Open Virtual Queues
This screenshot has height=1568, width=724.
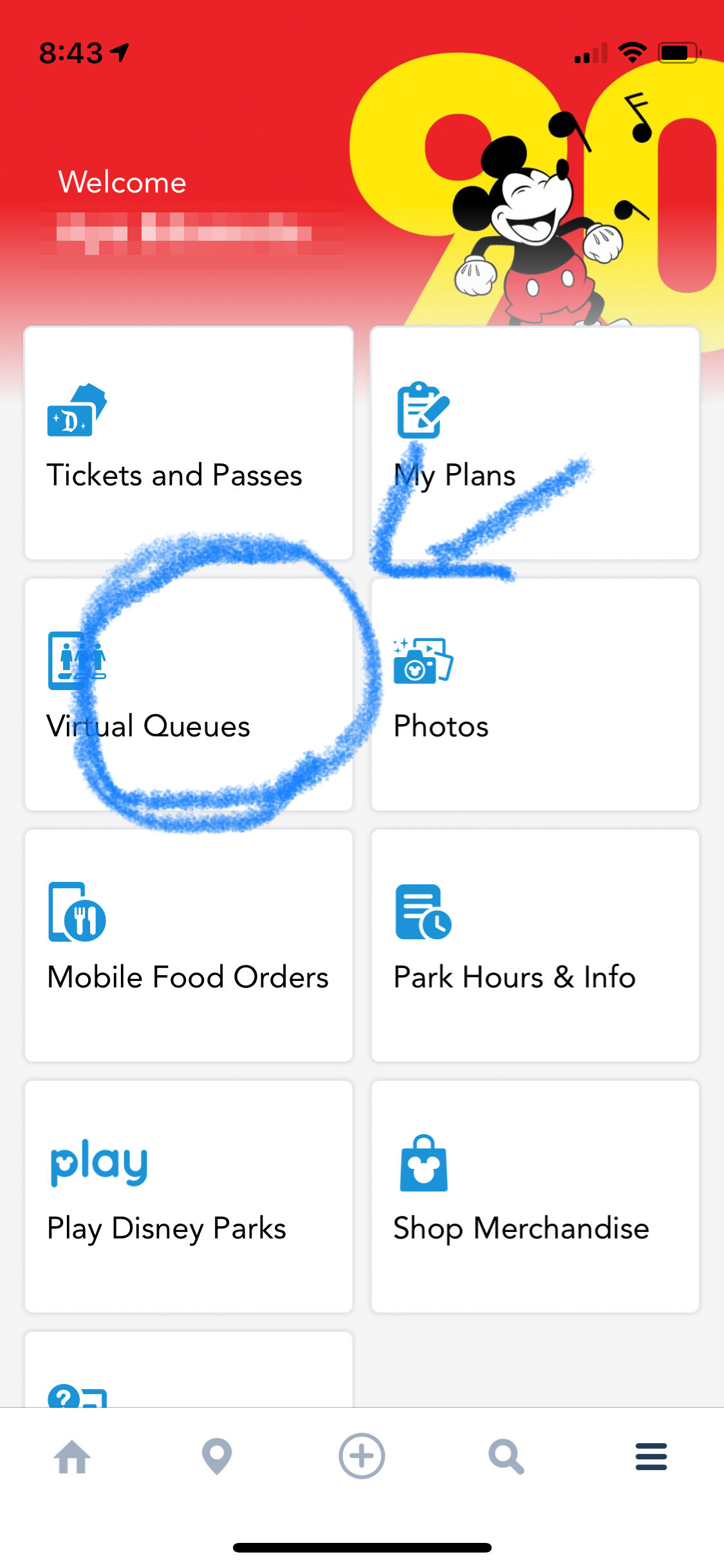(188, 695)
